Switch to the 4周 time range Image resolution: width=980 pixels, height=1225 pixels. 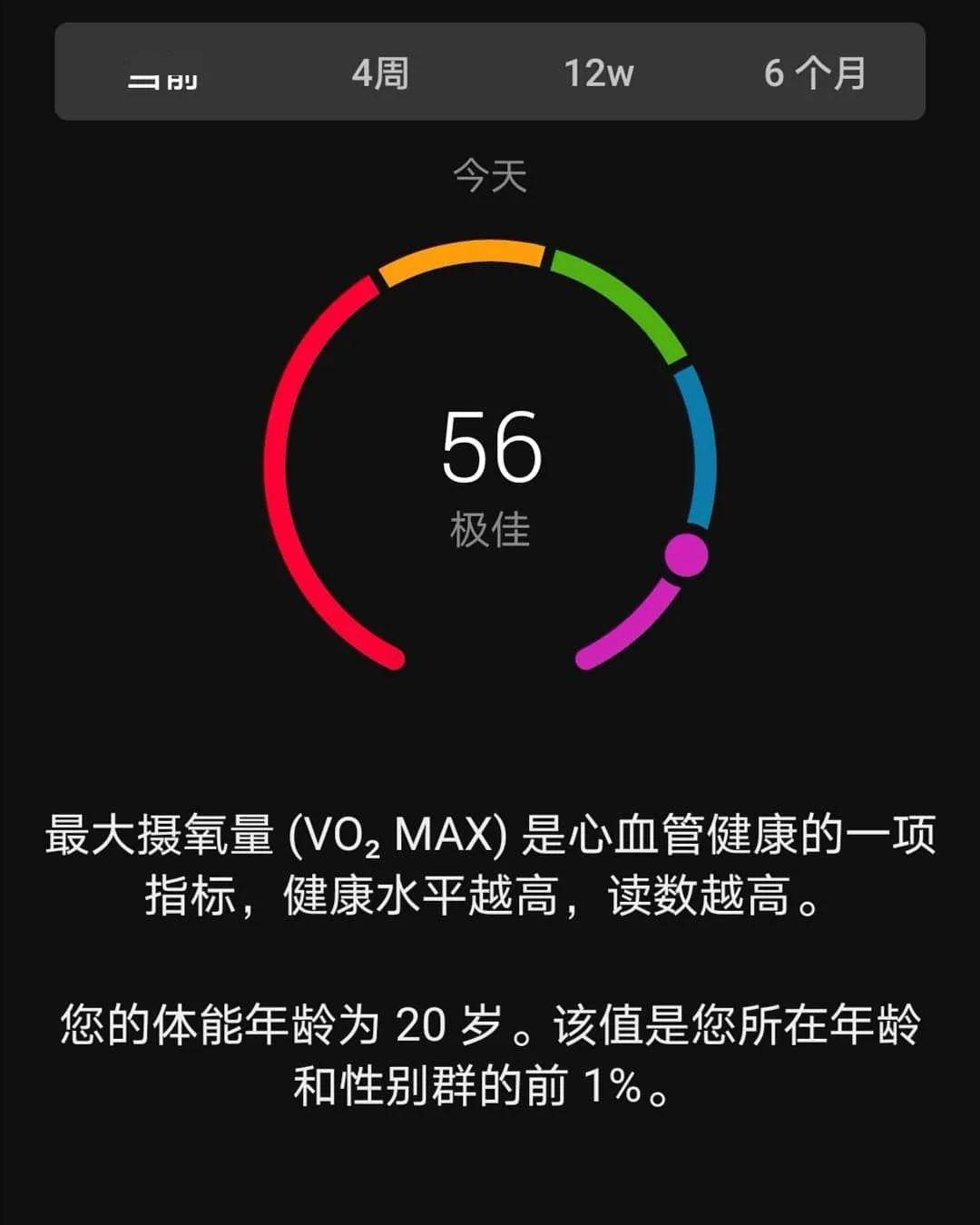(380, 73)
